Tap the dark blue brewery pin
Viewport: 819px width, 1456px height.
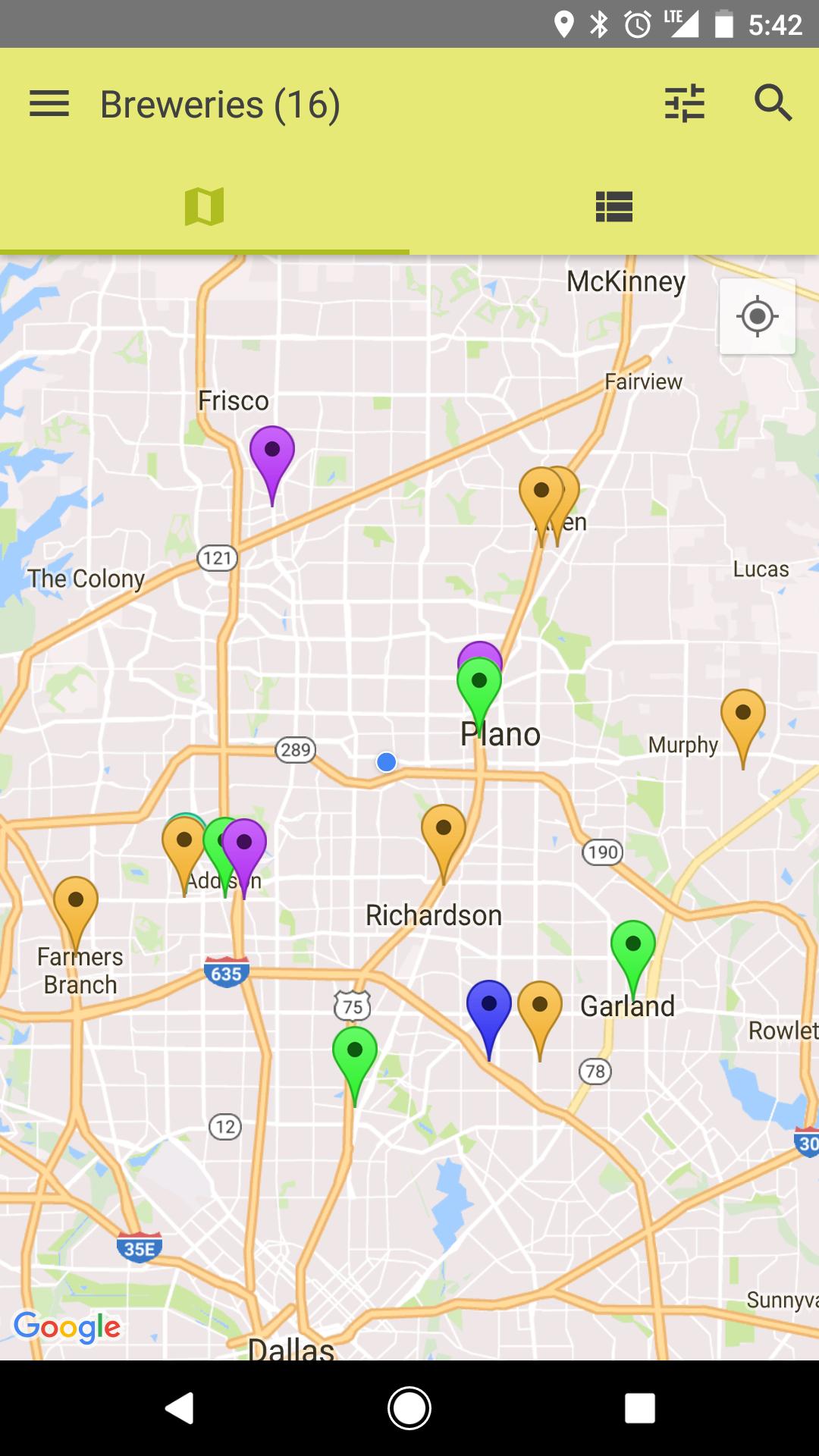(489, 1006)
